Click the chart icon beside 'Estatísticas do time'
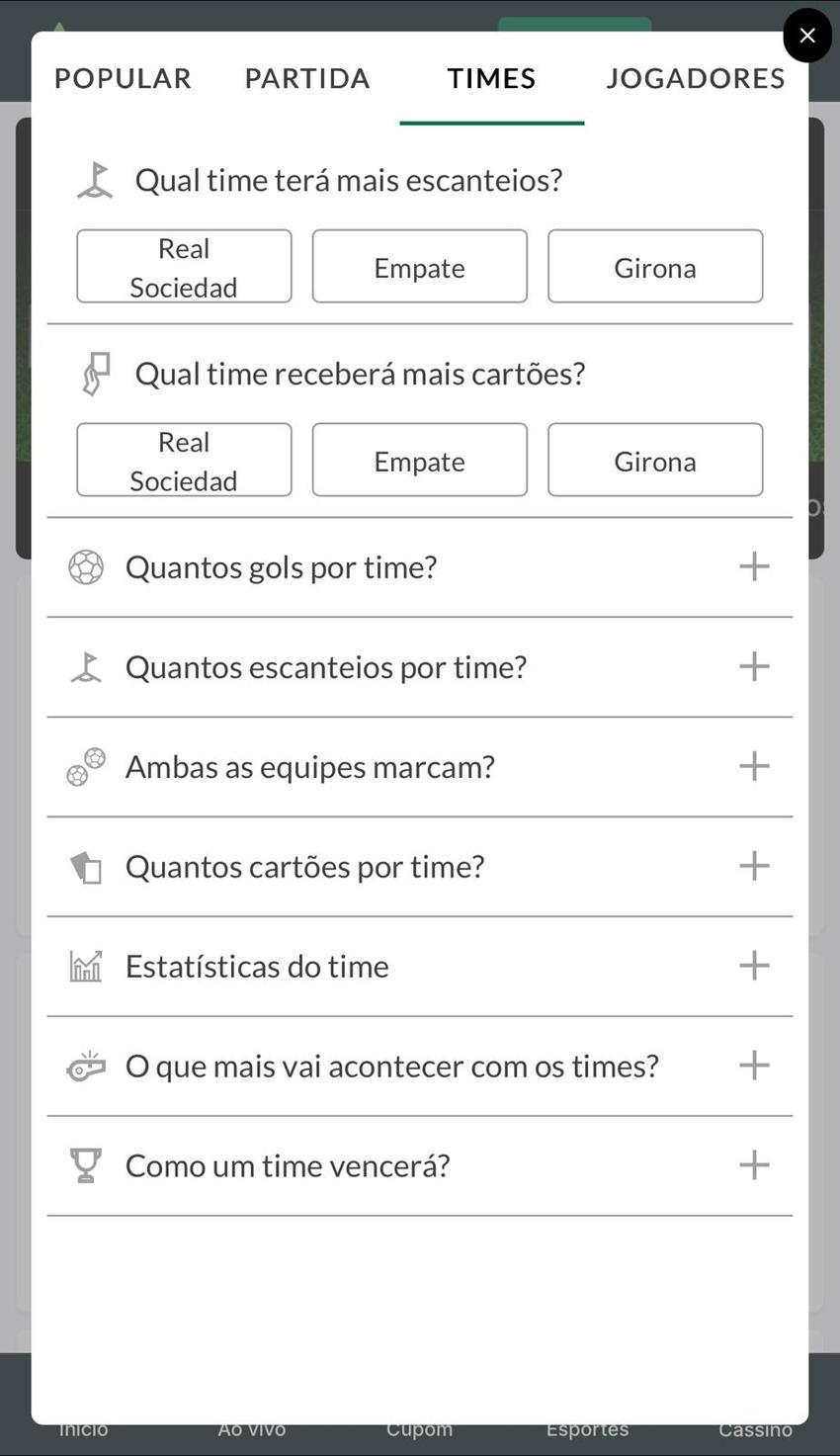Screen dimensions: 840x1456 [85, 966]
